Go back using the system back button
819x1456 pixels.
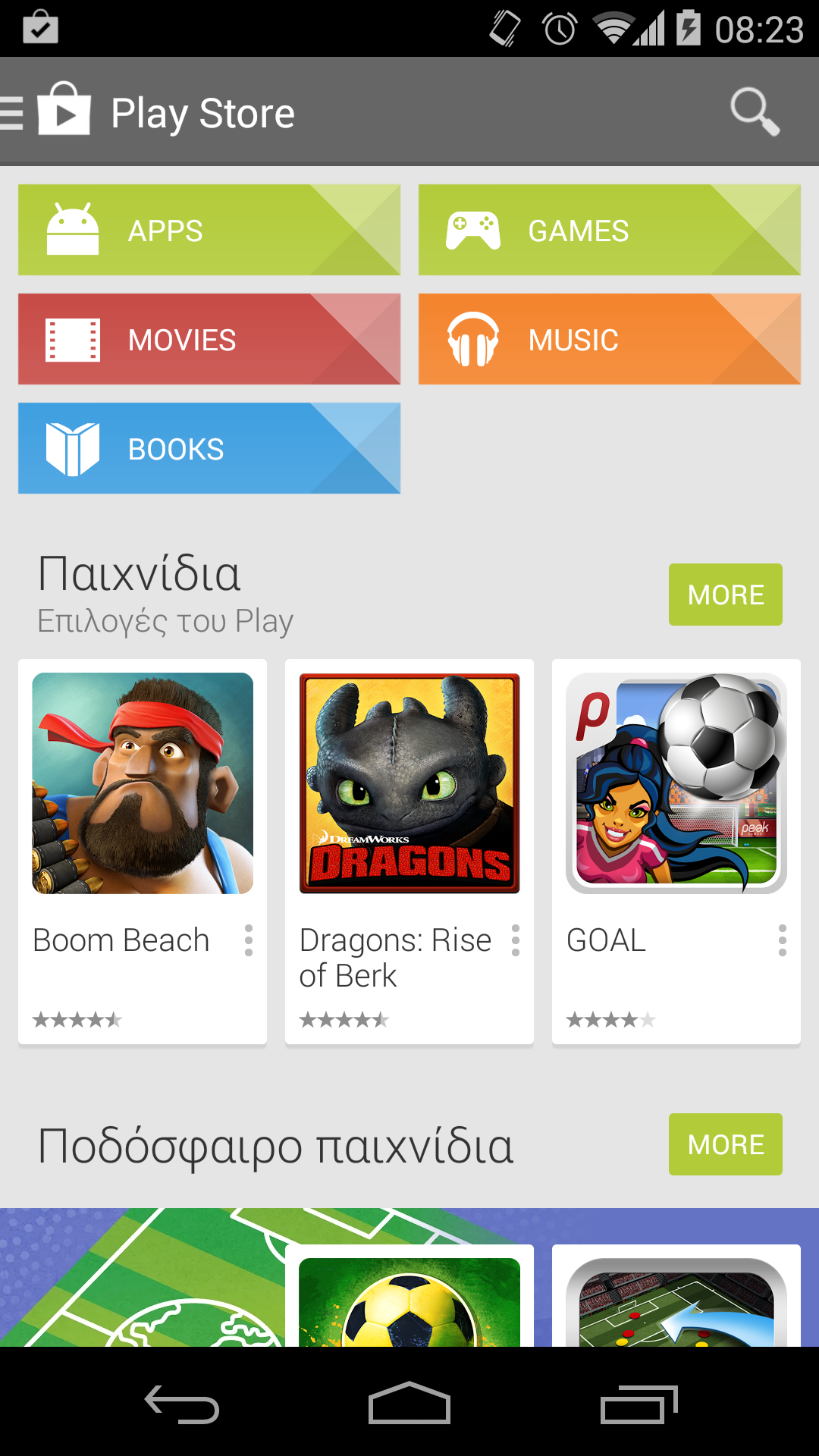tap(182, 1404)
